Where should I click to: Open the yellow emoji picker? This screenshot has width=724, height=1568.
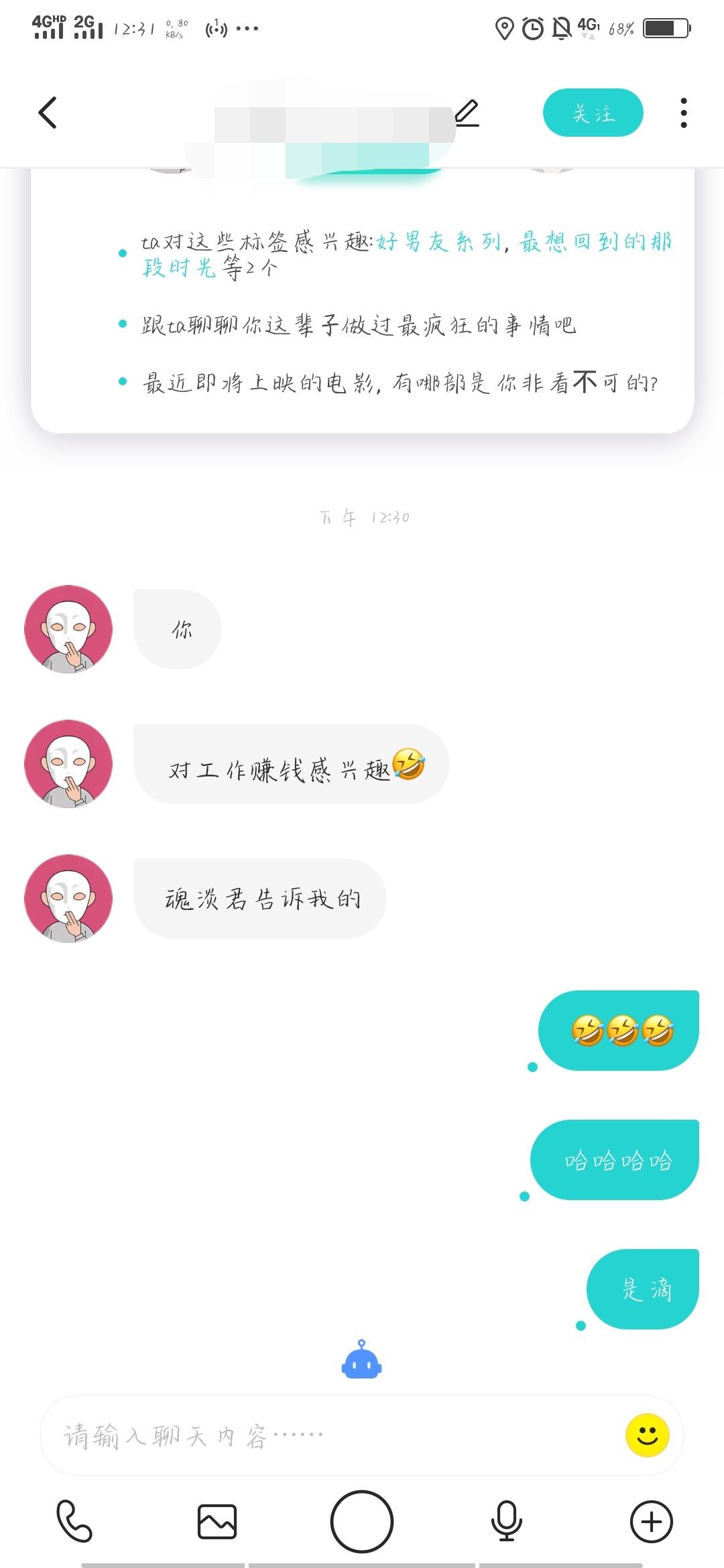pyautogui.click(x=648, y=1435)
